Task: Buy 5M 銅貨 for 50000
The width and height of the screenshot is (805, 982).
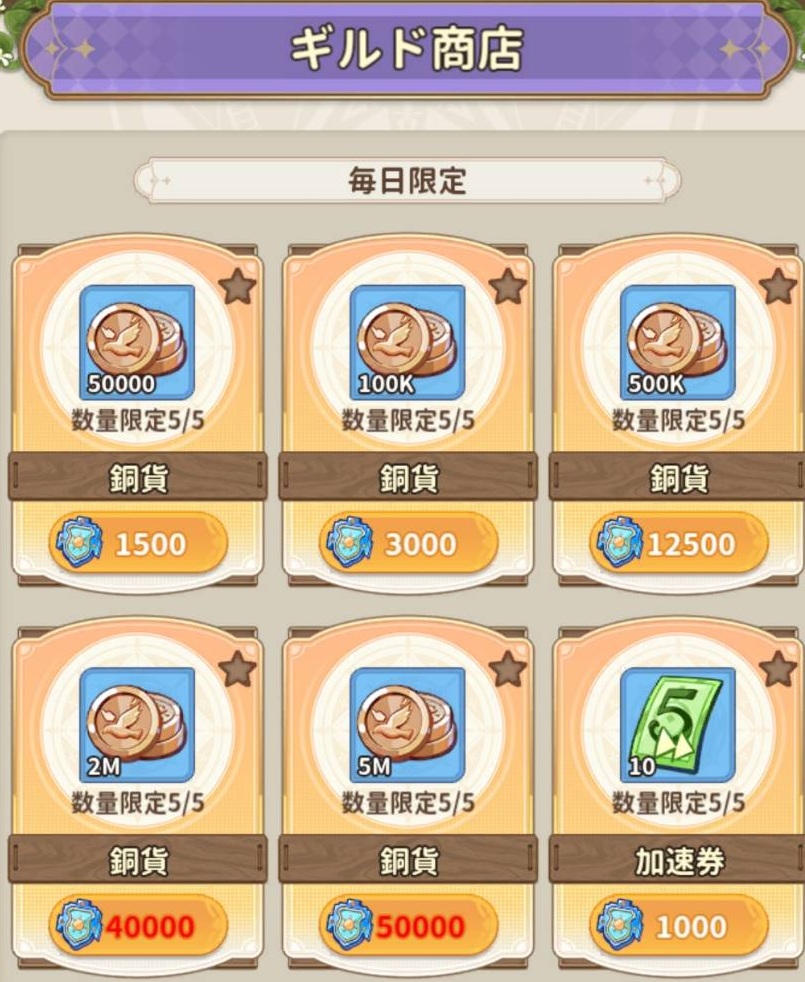Action: (408, 926)
